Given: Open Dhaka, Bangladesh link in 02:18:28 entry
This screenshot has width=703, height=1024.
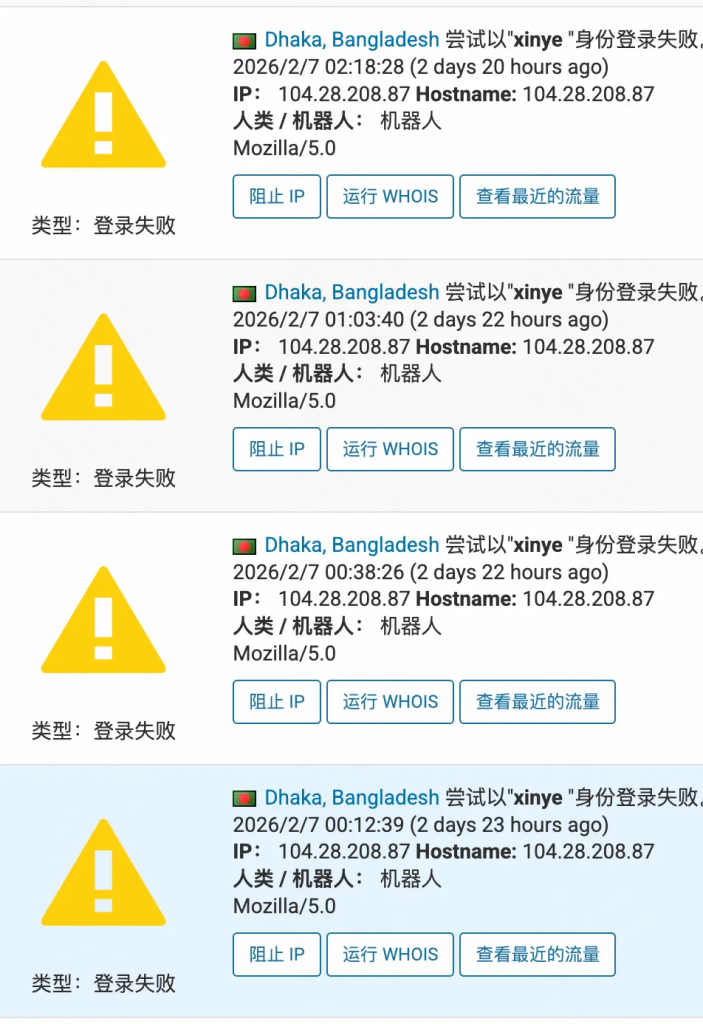Looking at the screenshot, I should point(351,40).
